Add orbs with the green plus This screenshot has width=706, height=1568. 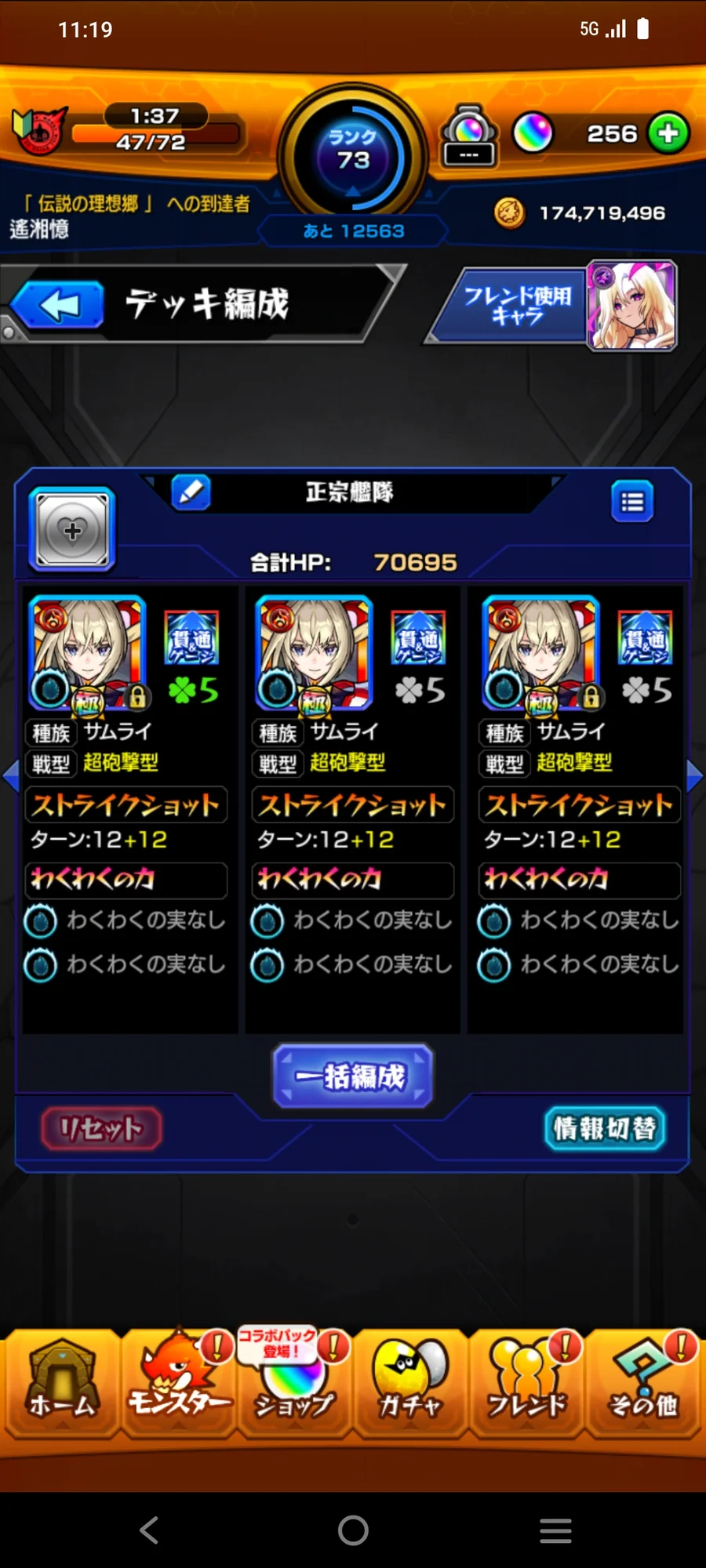coord(668,134)
